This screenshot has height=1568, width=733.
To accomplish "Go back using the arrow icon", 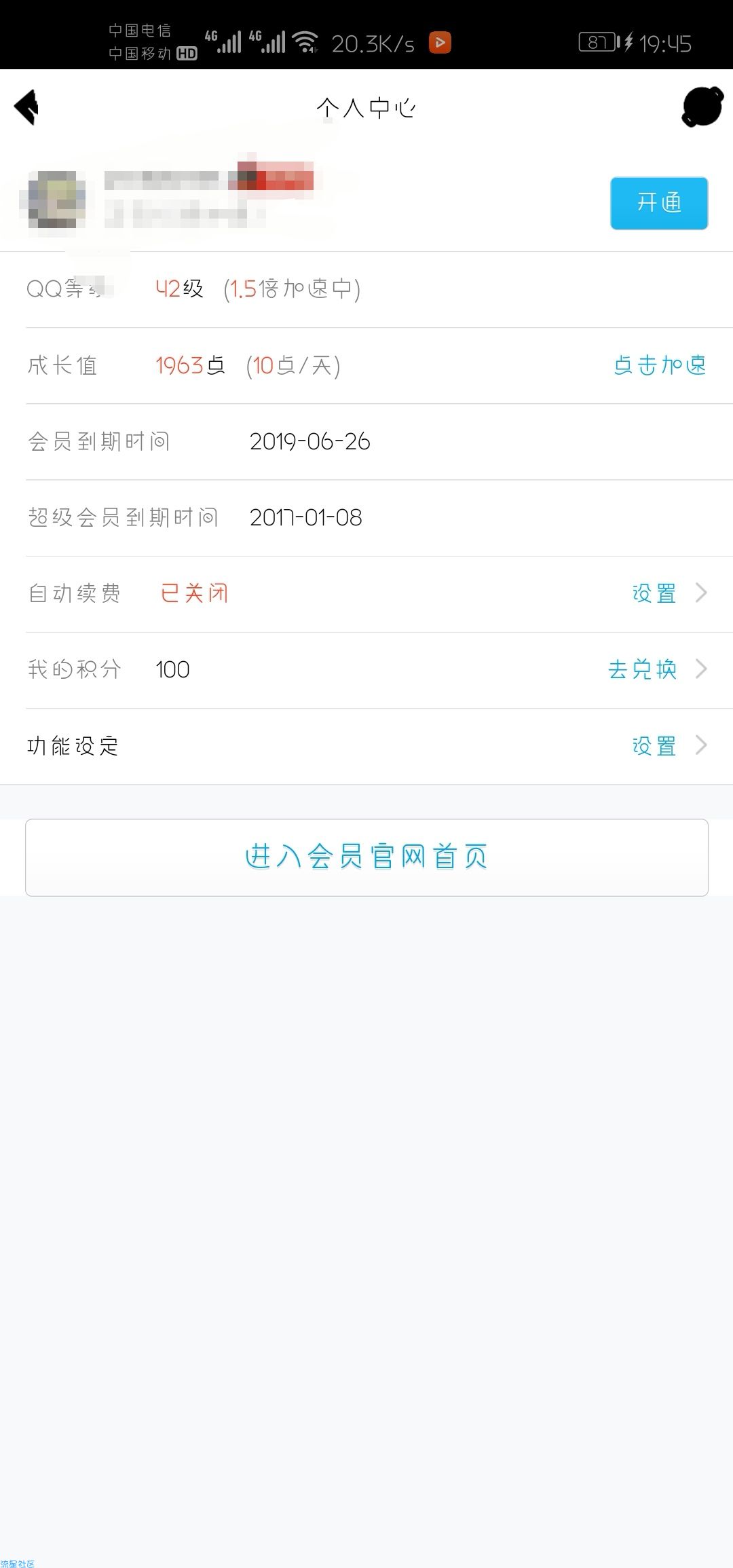I will (x=27, y=107).
